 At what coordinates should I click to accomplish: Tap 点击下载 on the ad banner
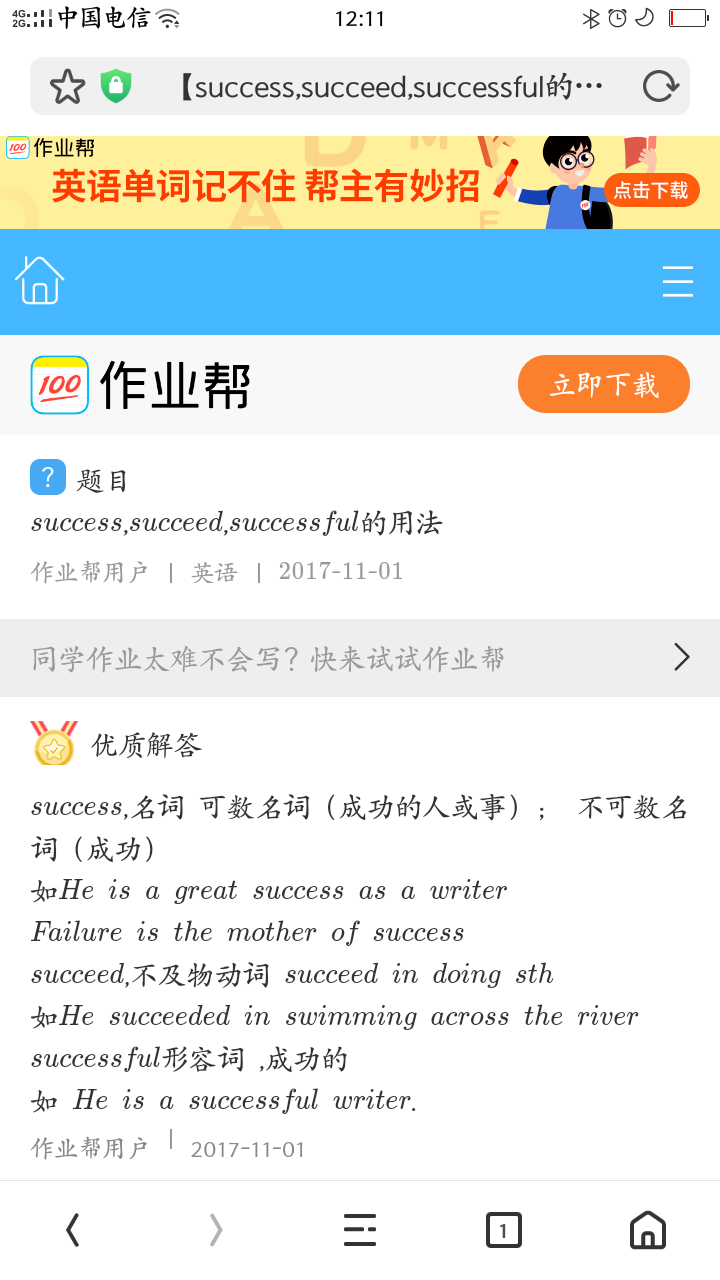[651, 190]
